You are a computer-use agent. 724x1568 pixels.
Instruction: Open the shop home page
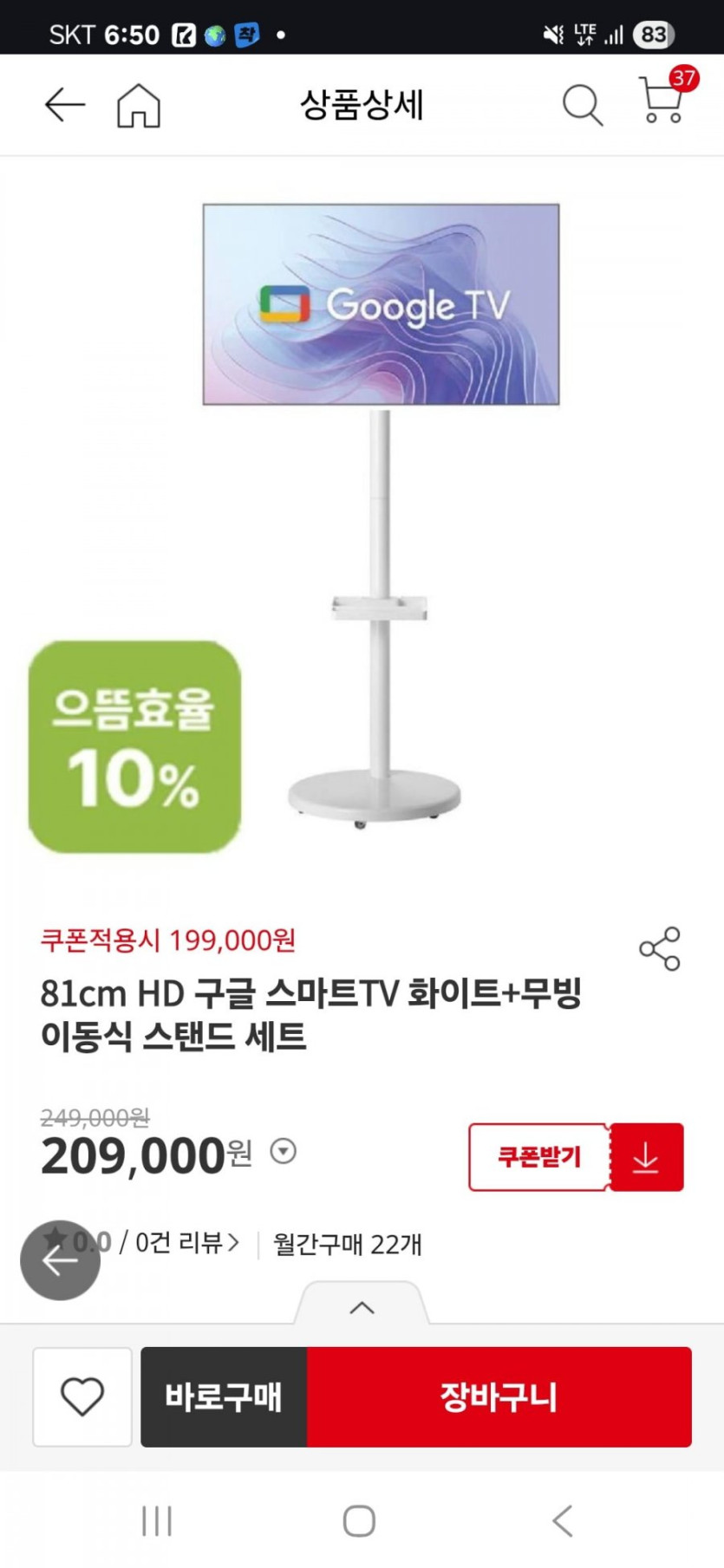tap(139, 106)
